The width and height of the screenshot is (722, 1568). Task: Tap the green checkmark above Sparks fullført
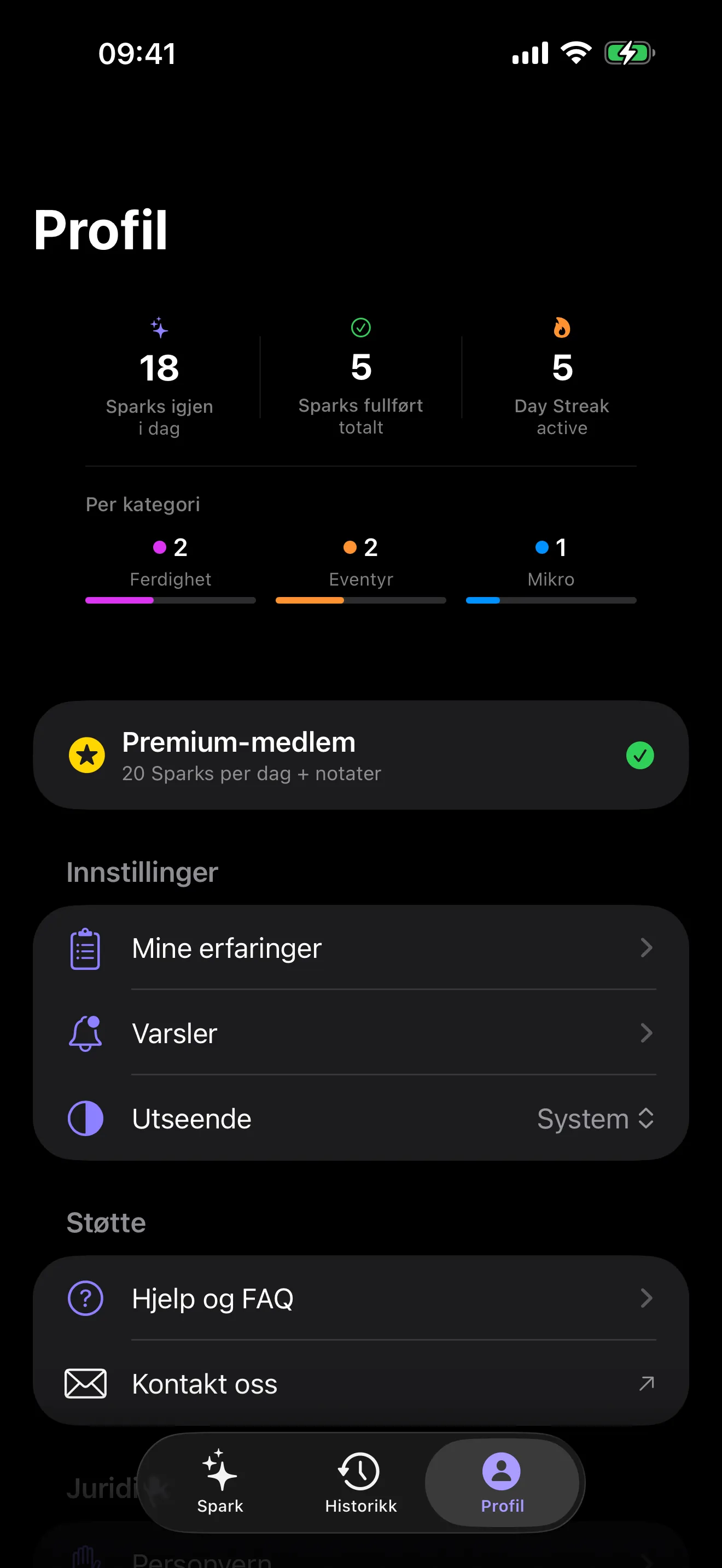361,327
